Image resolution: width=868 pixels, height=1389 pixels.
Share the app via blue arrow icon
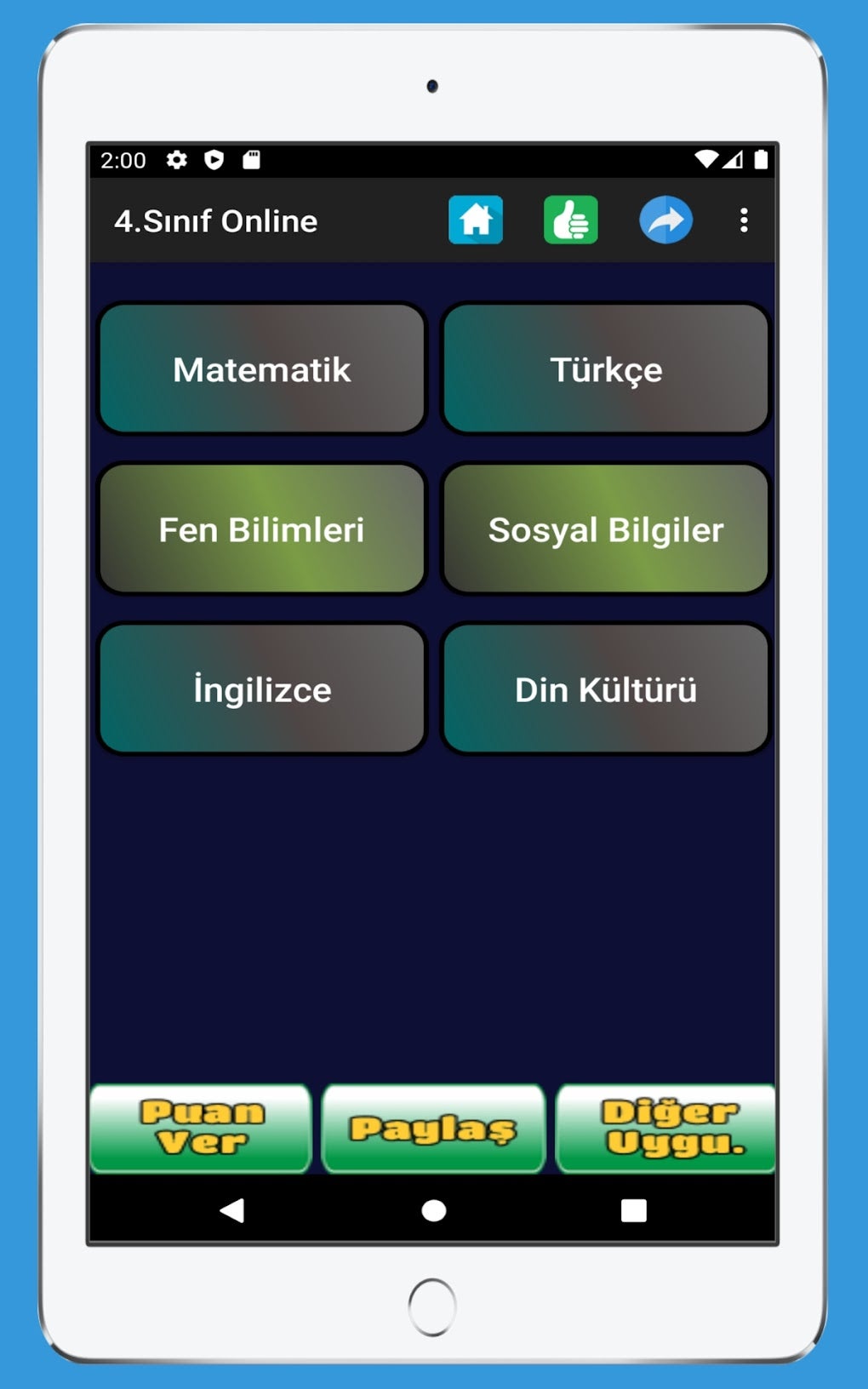[x=665, y=220]
